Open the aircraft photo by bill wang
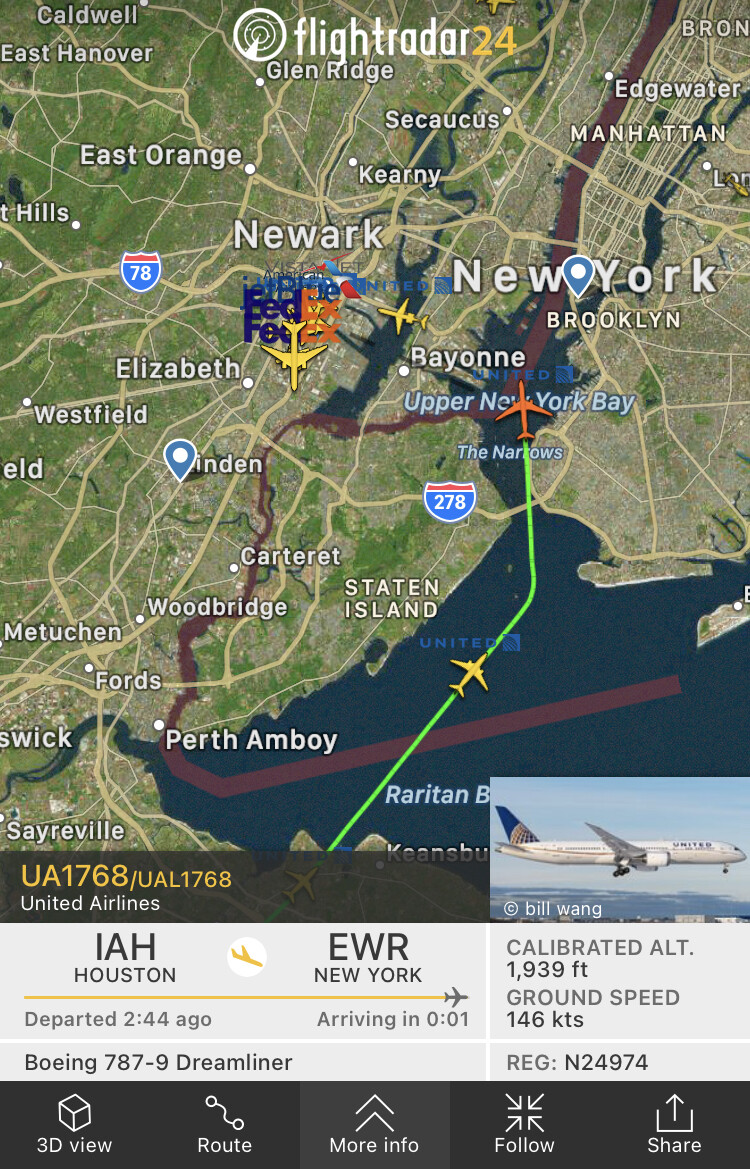Image resolution: width=750 pixels, height=1169 pixels. pyautogui.click(x=620, y=848)
